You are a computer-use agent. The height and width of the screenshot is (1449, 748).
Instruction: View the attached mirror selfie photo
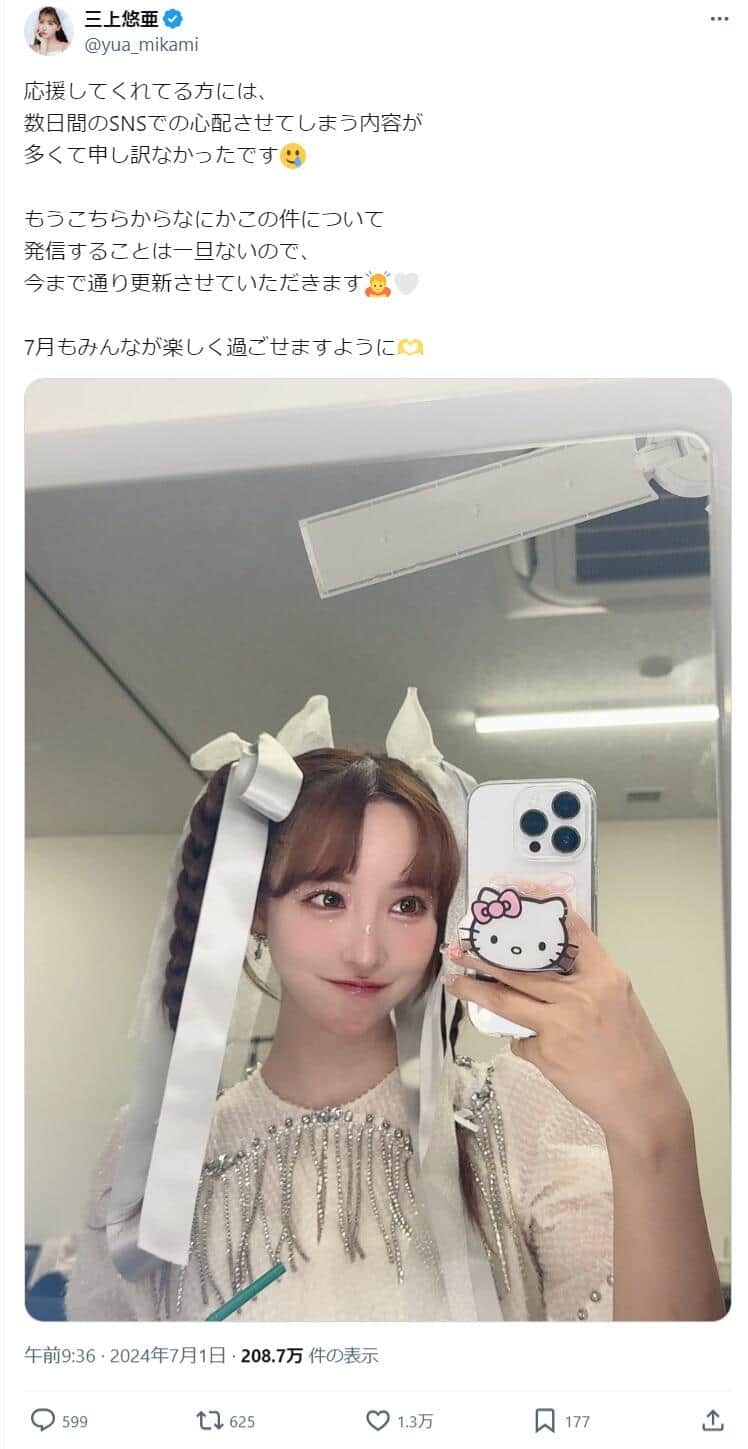(x=377, y=850)
